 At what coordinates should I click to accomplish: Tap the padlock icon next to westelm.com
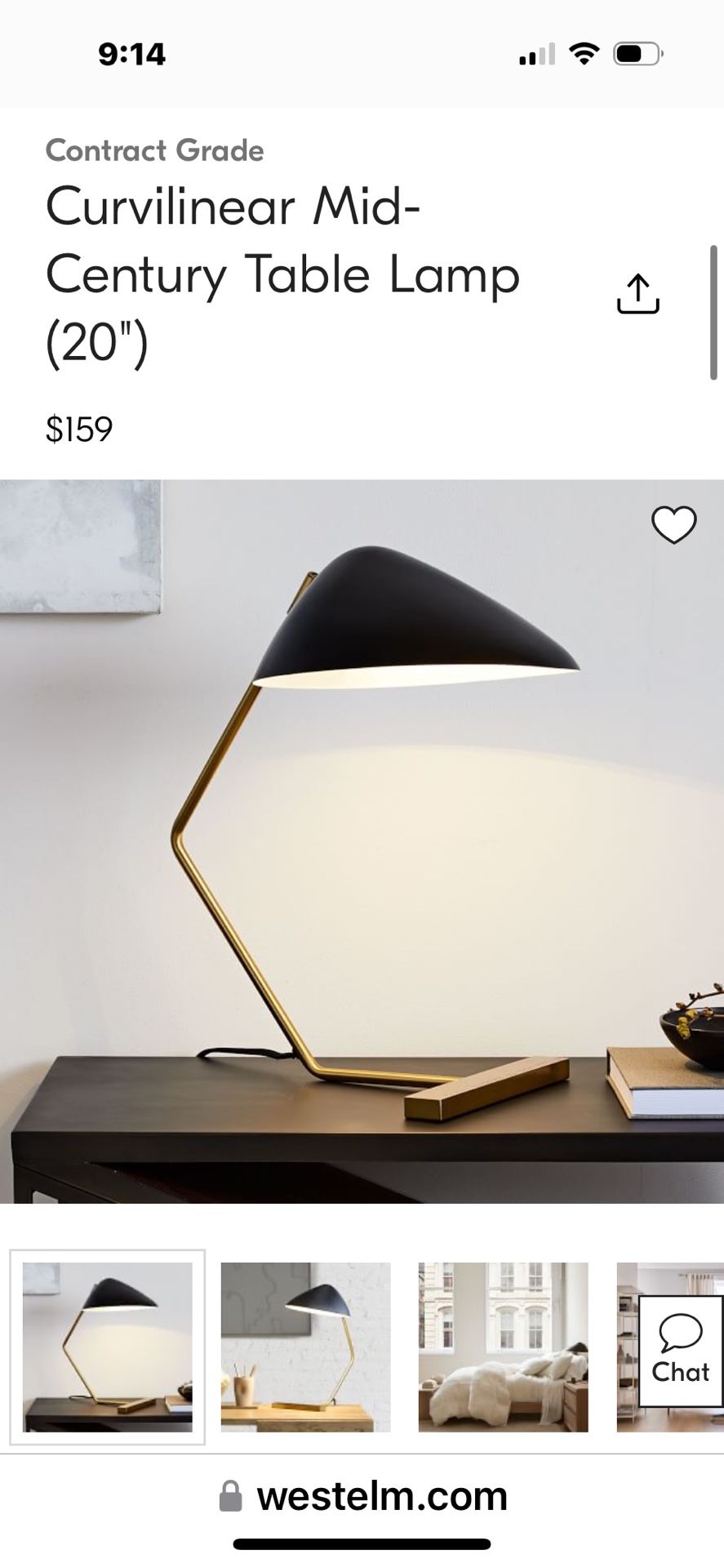click(x=231, y=1497)
